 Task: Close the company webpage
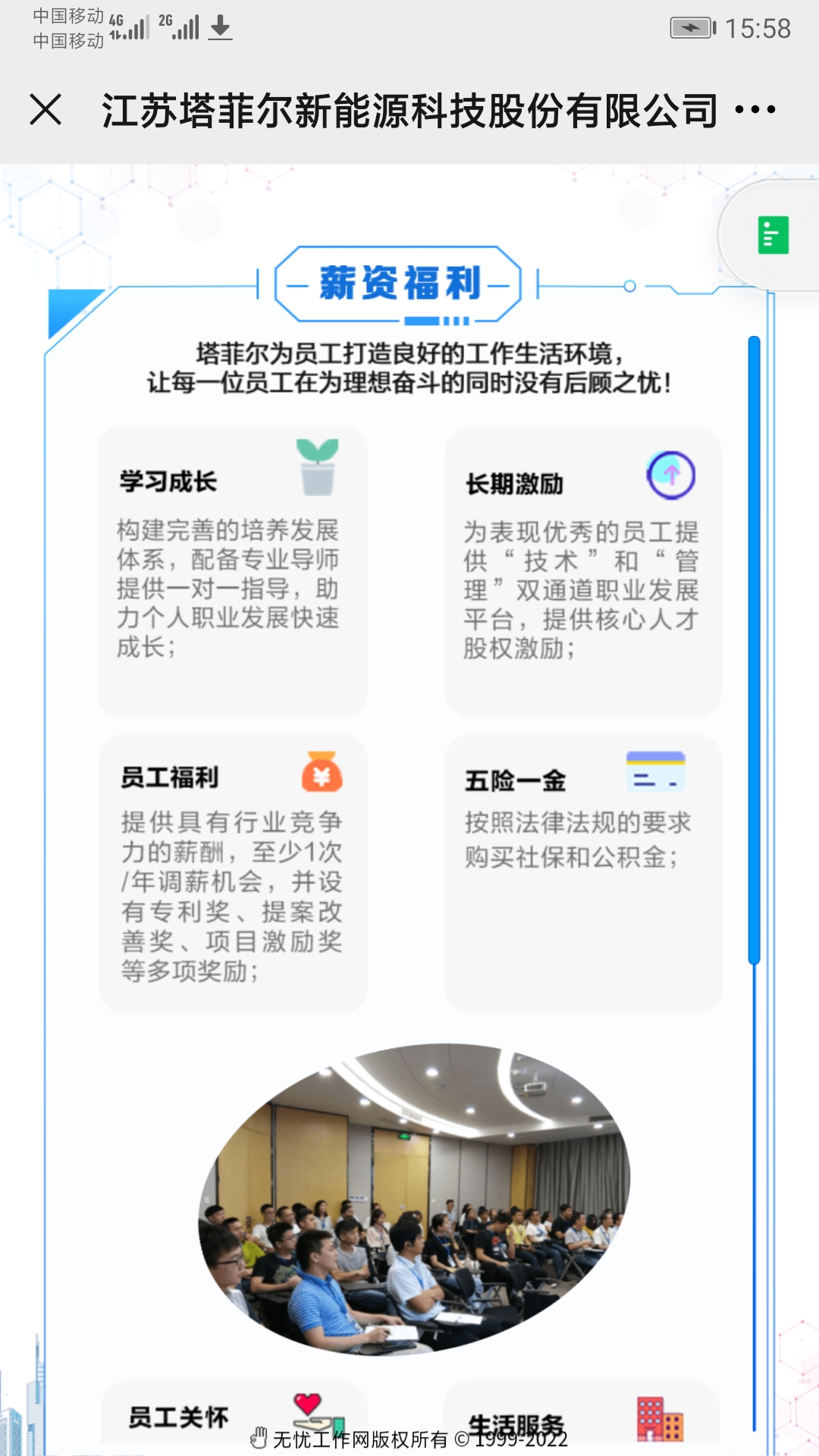[45, 110]
